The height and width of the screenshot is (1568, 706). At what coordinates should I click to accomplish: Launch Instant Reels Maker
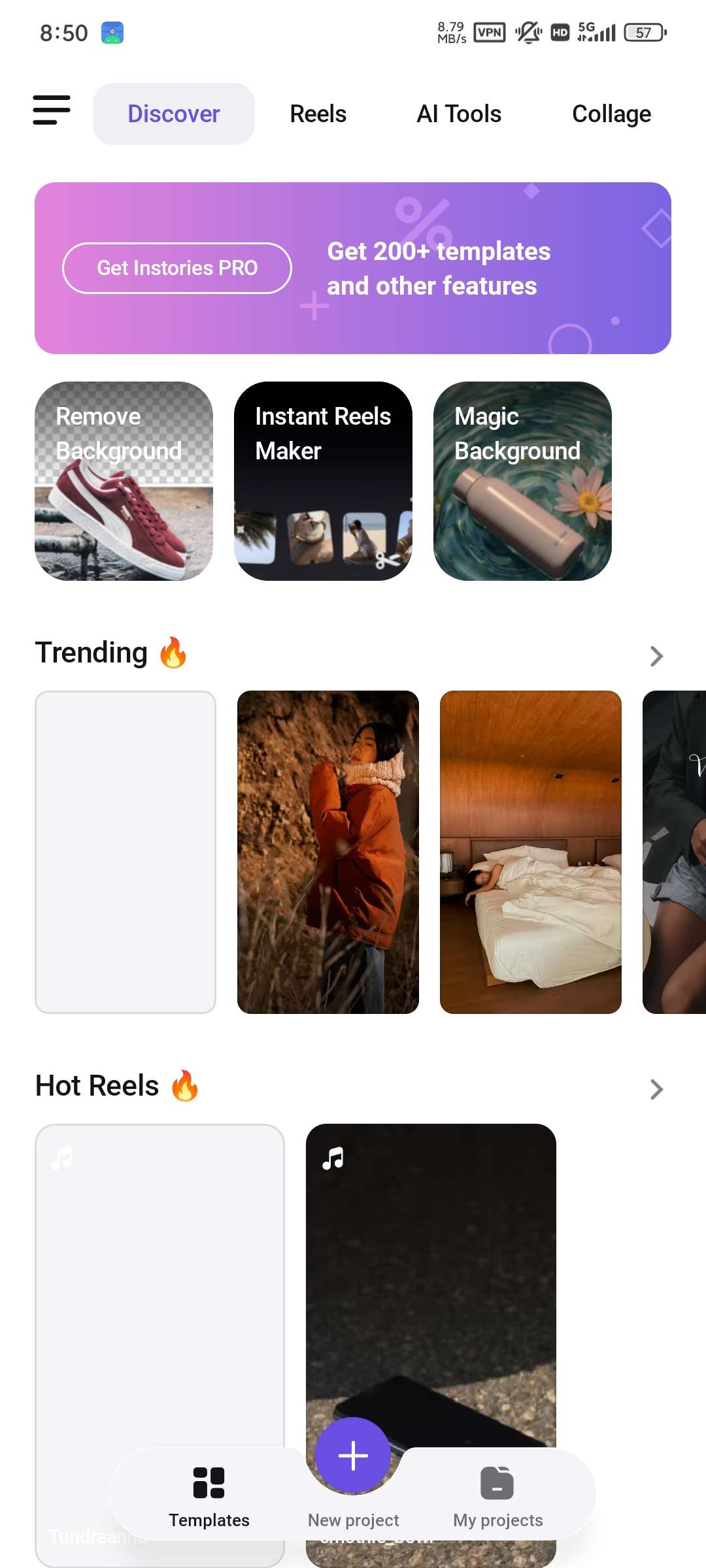(323, 482)
